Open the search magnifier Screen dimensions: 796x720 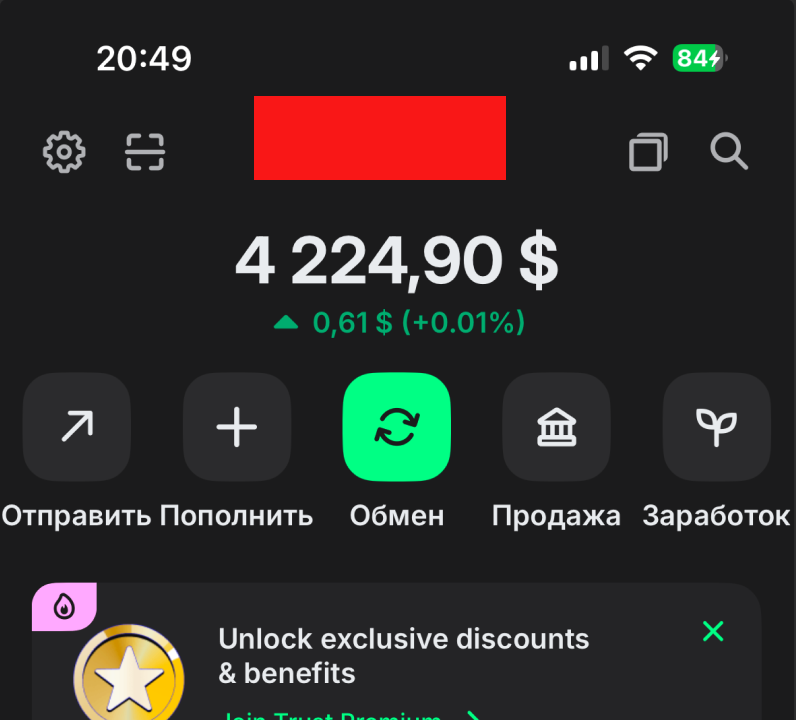729,152
